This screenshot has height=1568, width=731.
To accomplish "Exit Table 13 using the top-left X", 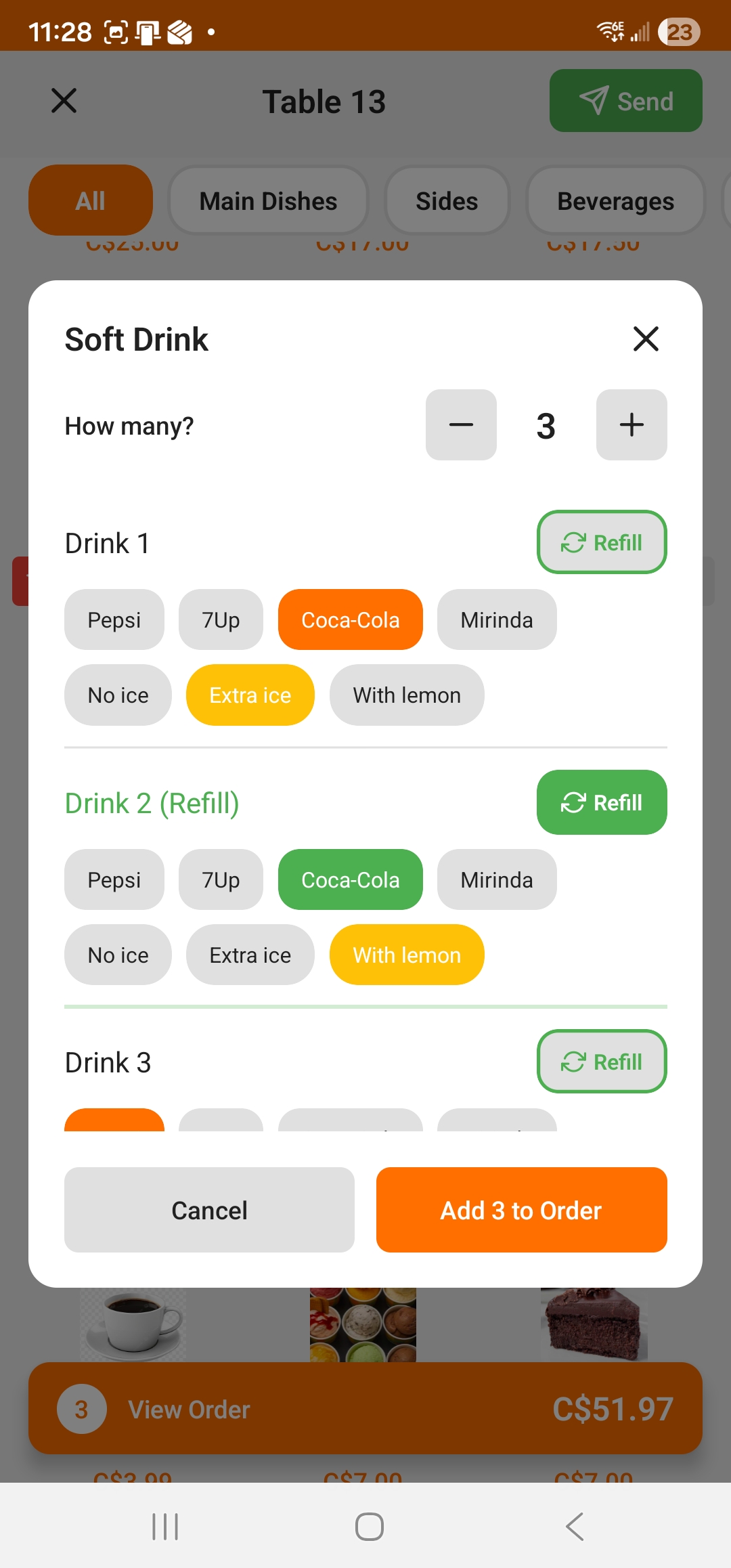I will tap(63, 100).
